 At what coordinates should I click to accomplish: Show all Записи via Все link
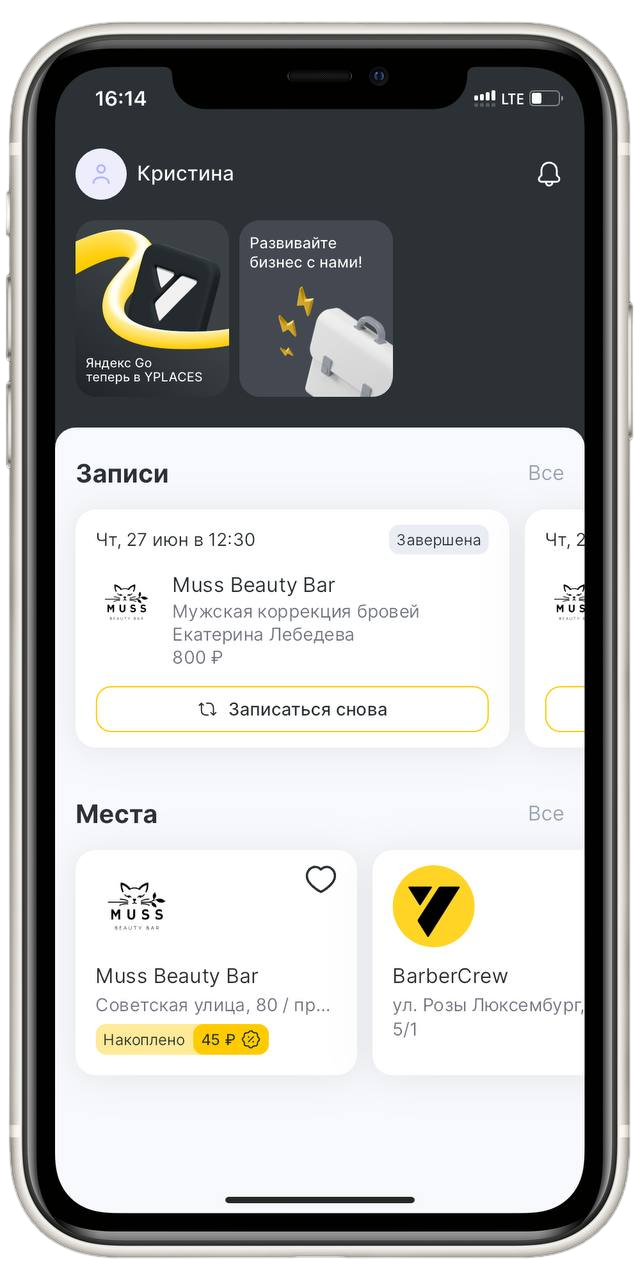click(546, 473)
